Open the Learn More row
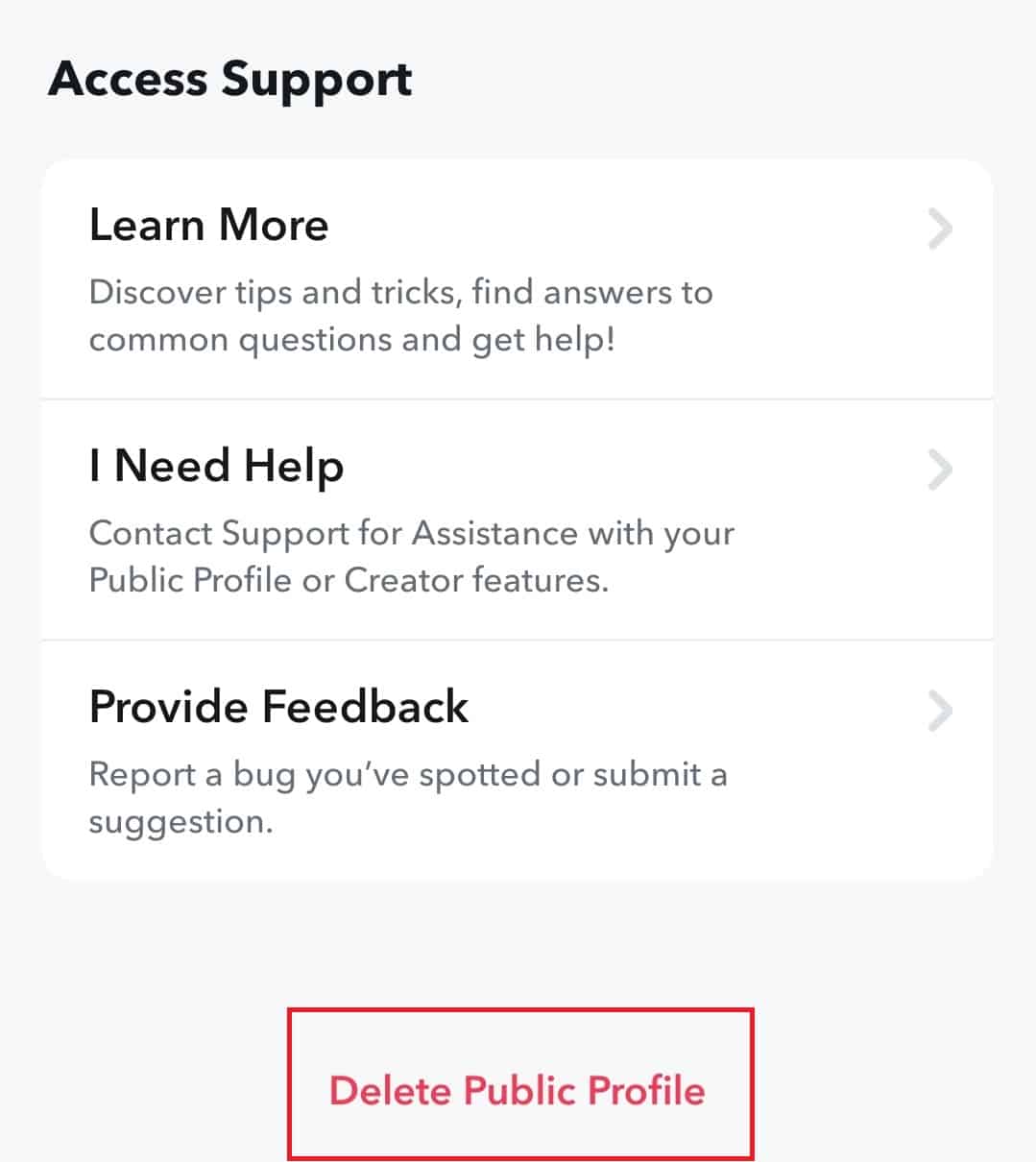The image size is (1036, 1162). [517, 280]
